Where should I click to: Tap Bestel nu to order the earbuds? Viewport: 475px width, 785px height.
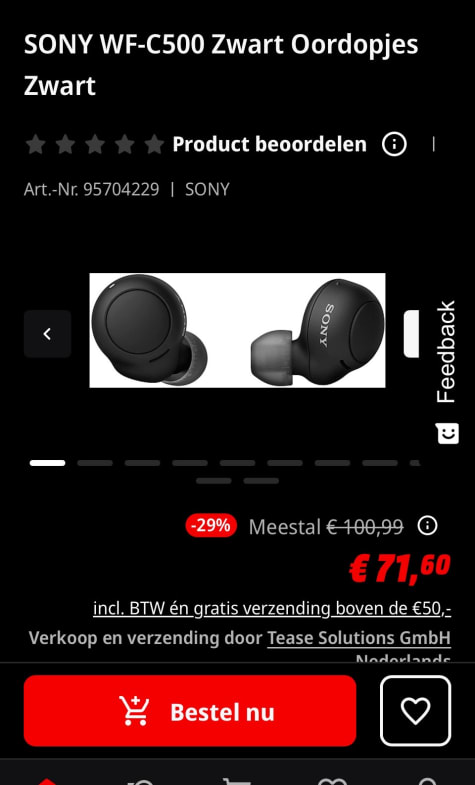[x=190, y=710]
